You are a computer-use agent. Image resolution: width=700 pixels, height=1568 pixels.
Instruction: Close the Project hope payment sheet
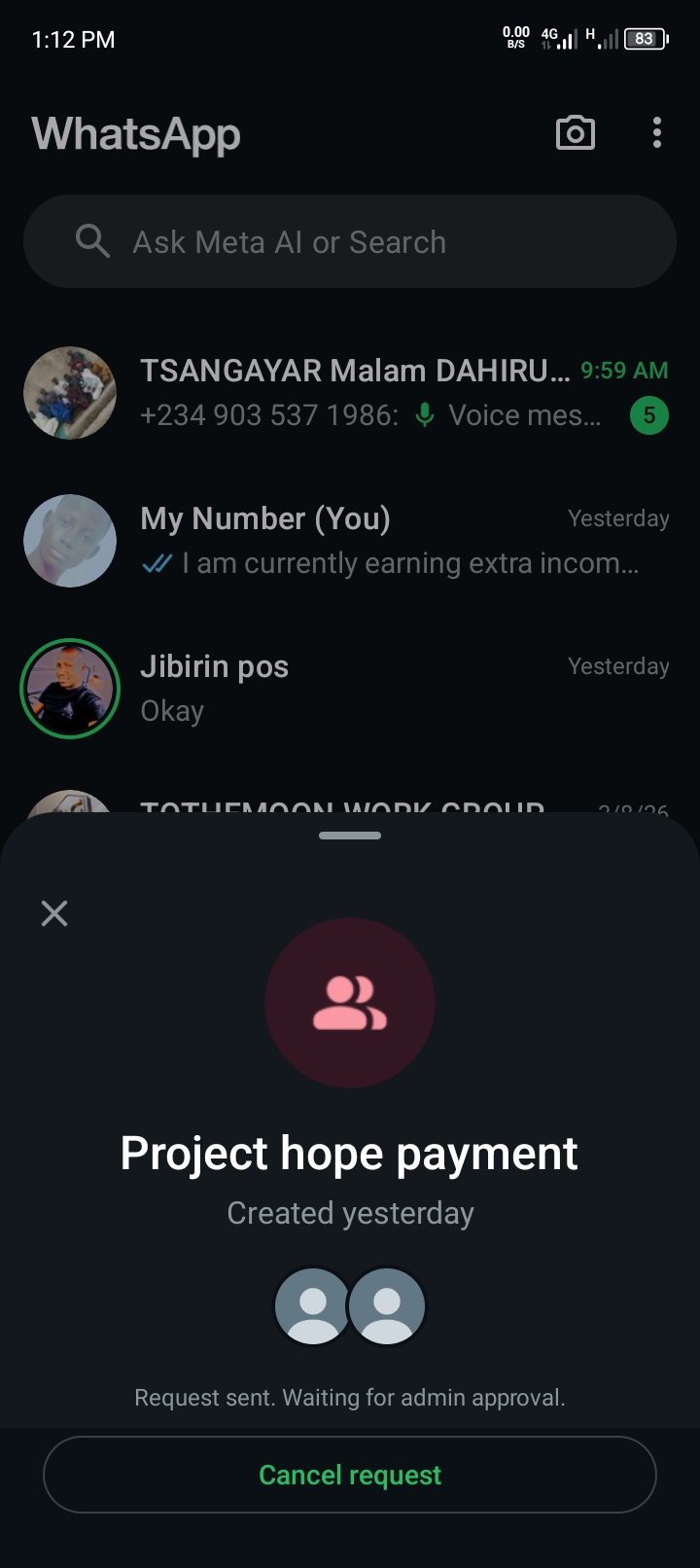pyautogui.click(x=54, y=912)
